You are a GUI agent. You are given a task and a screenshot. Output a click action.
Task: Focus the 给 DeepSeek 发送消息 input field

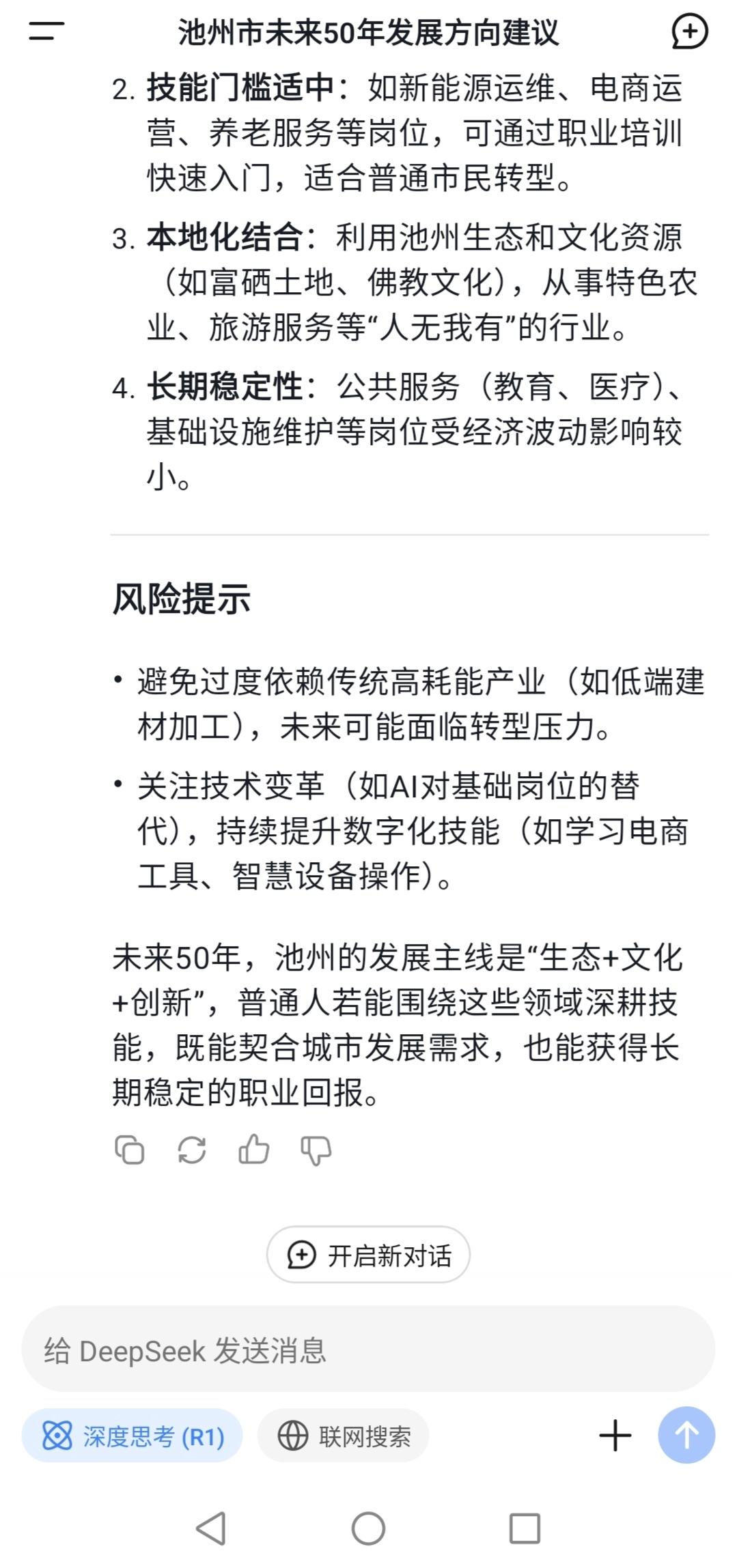[x=368, y=1350]
